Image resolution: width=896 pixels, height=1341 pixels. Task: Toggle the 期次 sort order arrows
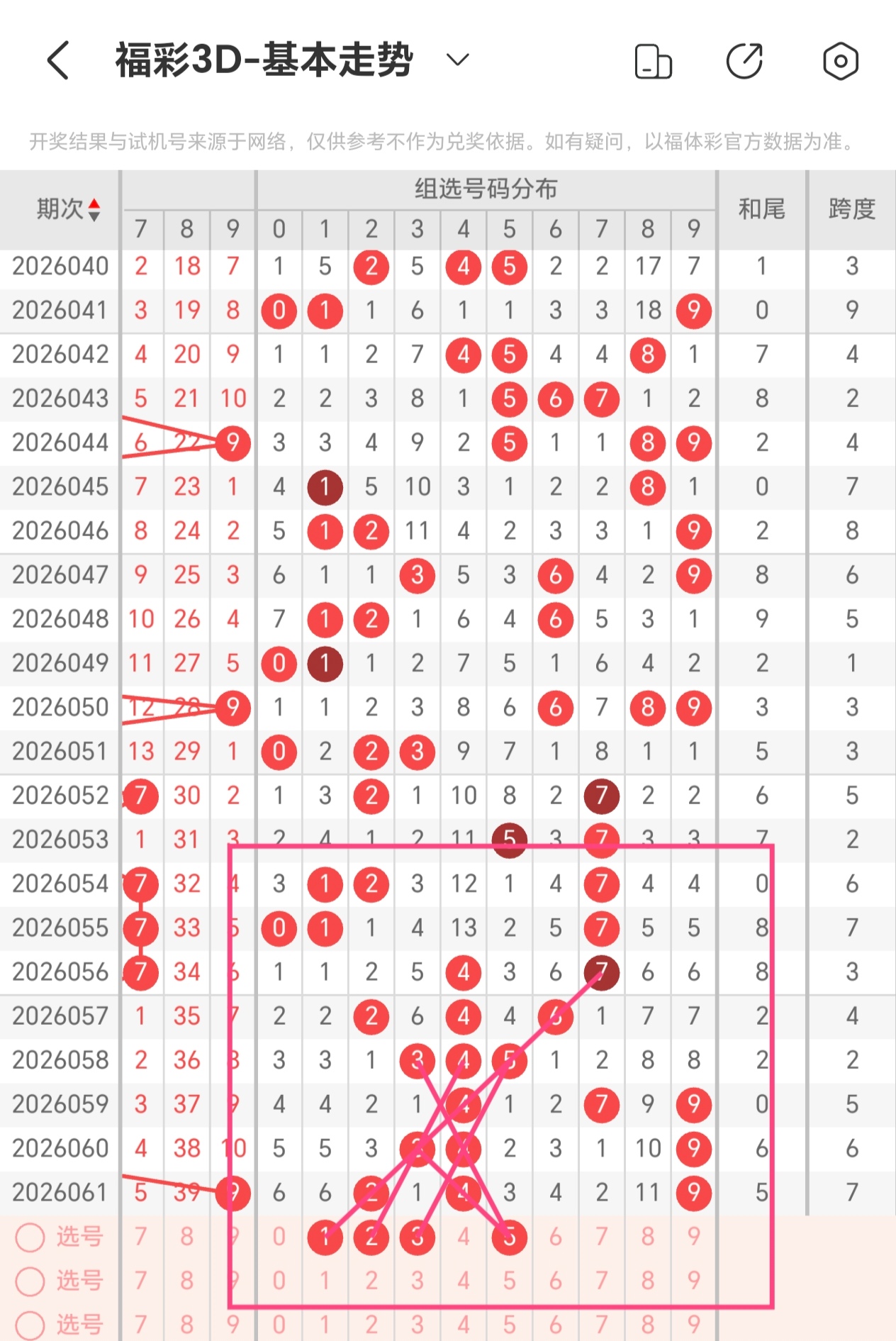coord(94,209)
